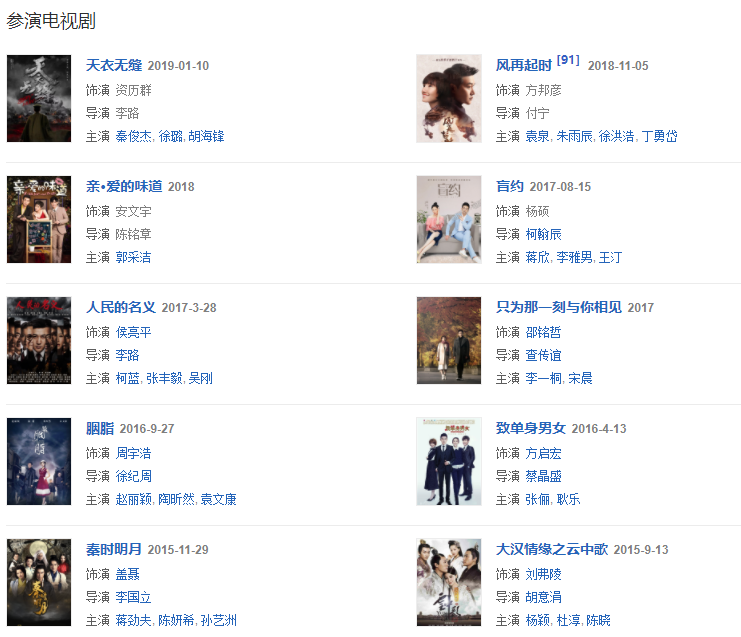741x637 pixels.
Task: Open the role 盖聂 link
Action: [x=127, y=574]
